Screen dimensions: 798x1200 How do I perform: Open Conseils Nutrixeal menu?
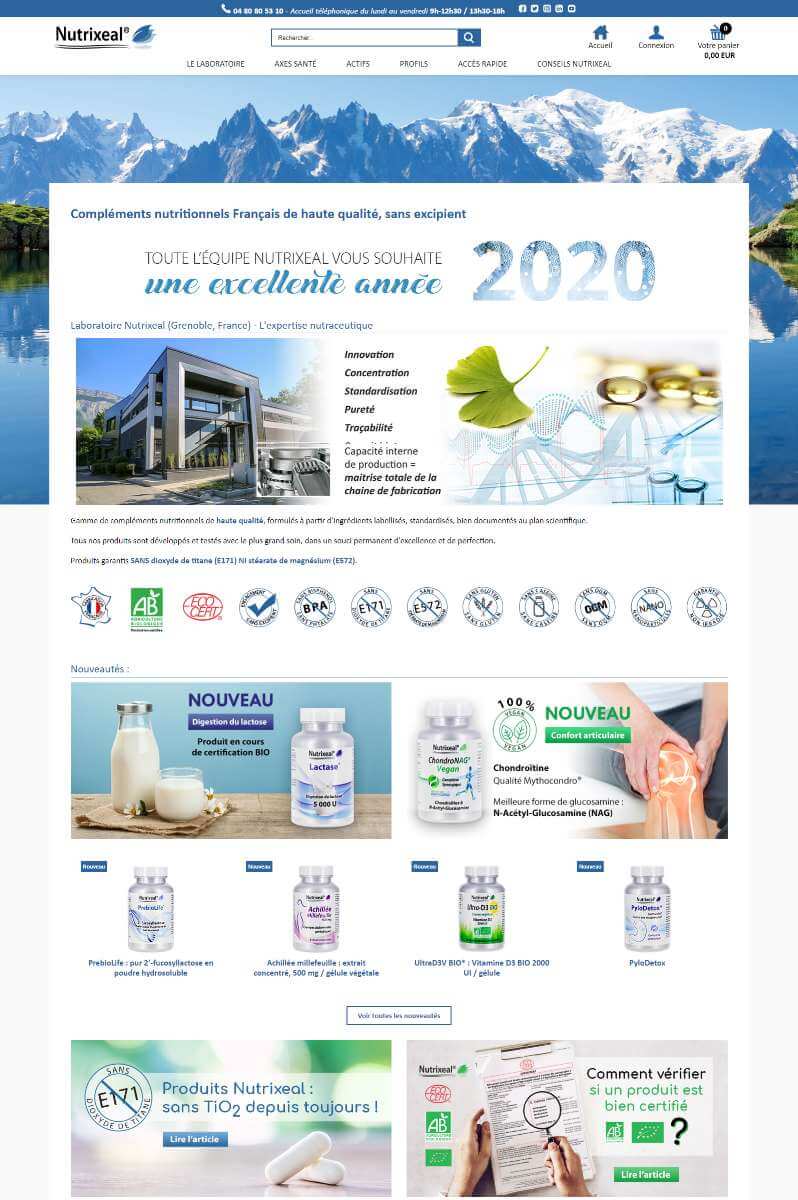pyautogui.click(x=574, y=64)
